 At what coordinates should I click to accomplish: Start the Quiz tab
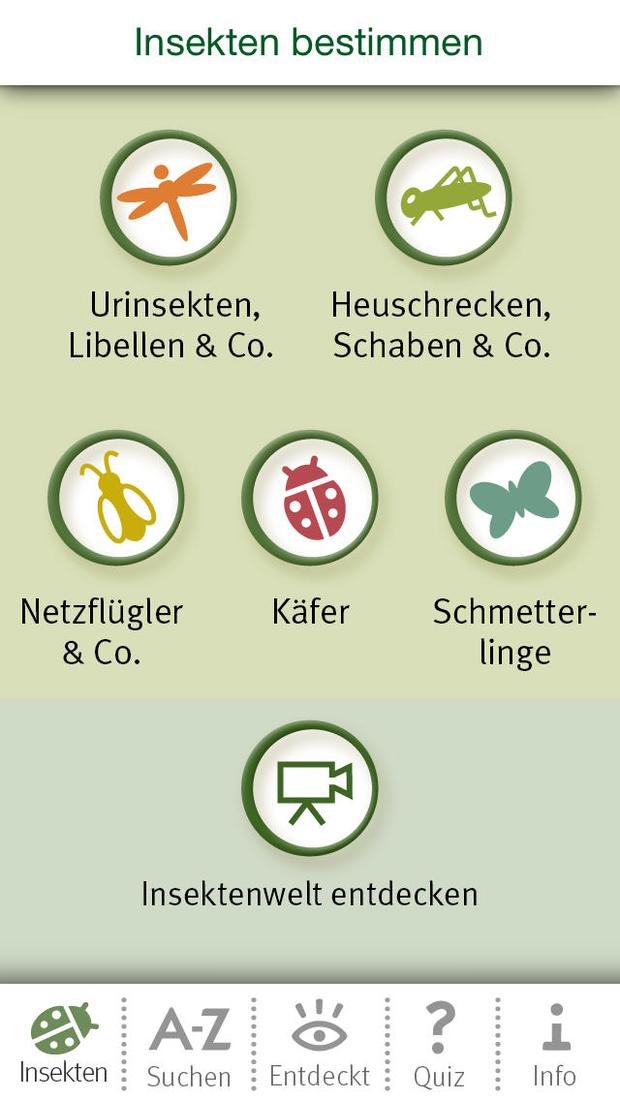pos(440,1043)
